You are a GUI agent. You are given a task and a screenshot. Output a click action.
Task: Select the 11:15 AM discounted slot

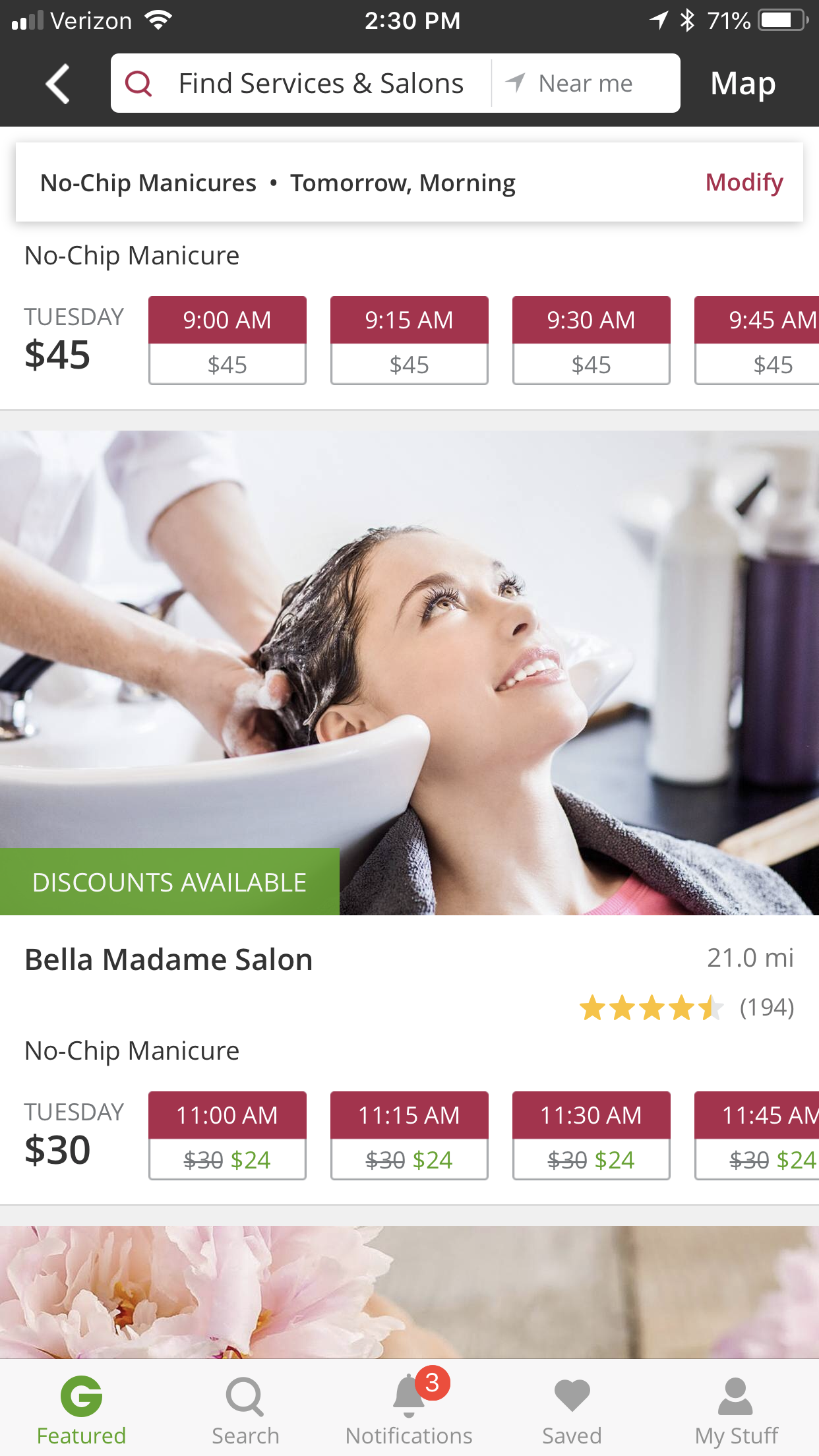[x=409, y=1136]
